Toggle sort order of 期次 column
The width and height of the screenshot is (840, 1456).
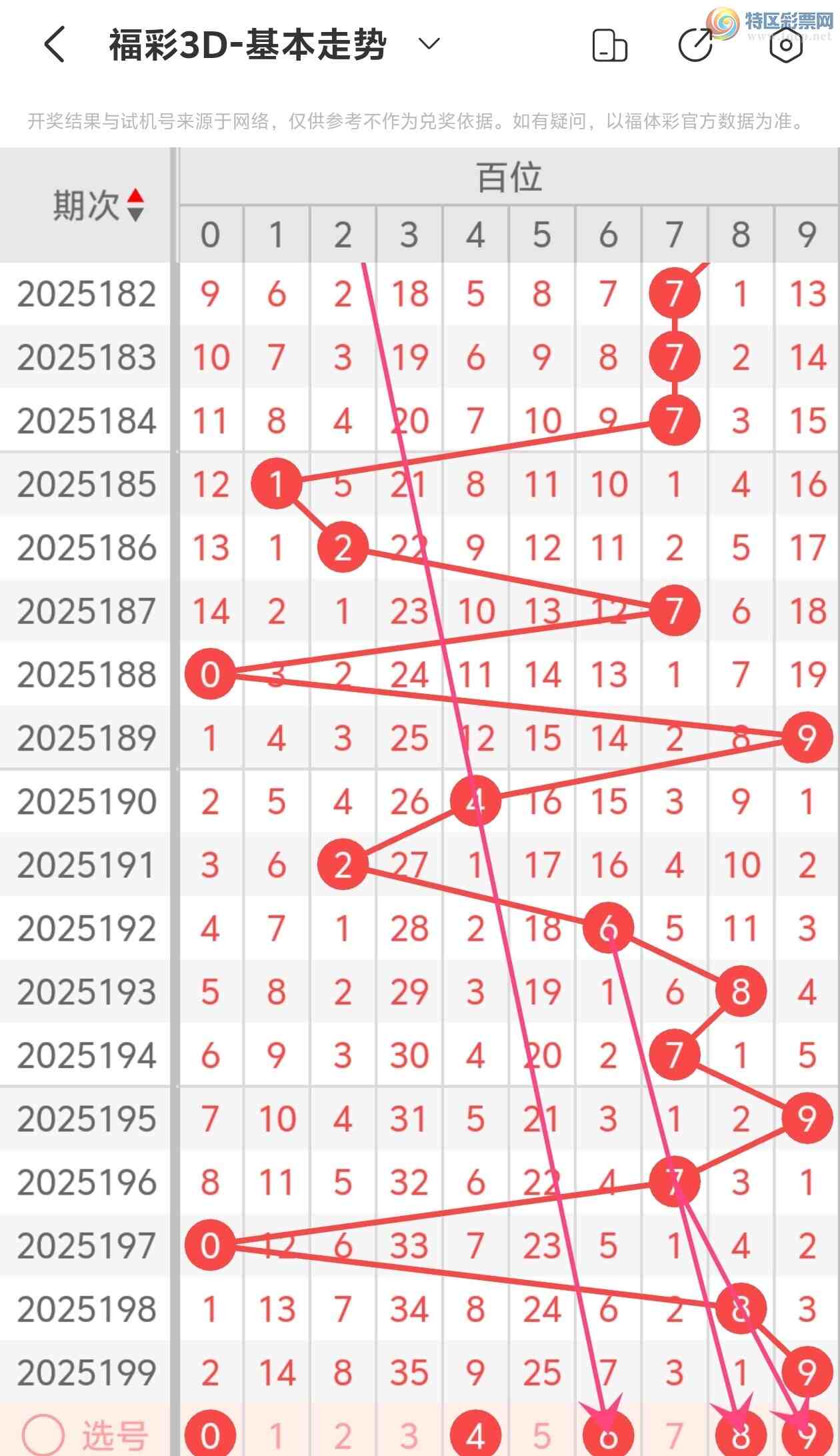point(135,205)
